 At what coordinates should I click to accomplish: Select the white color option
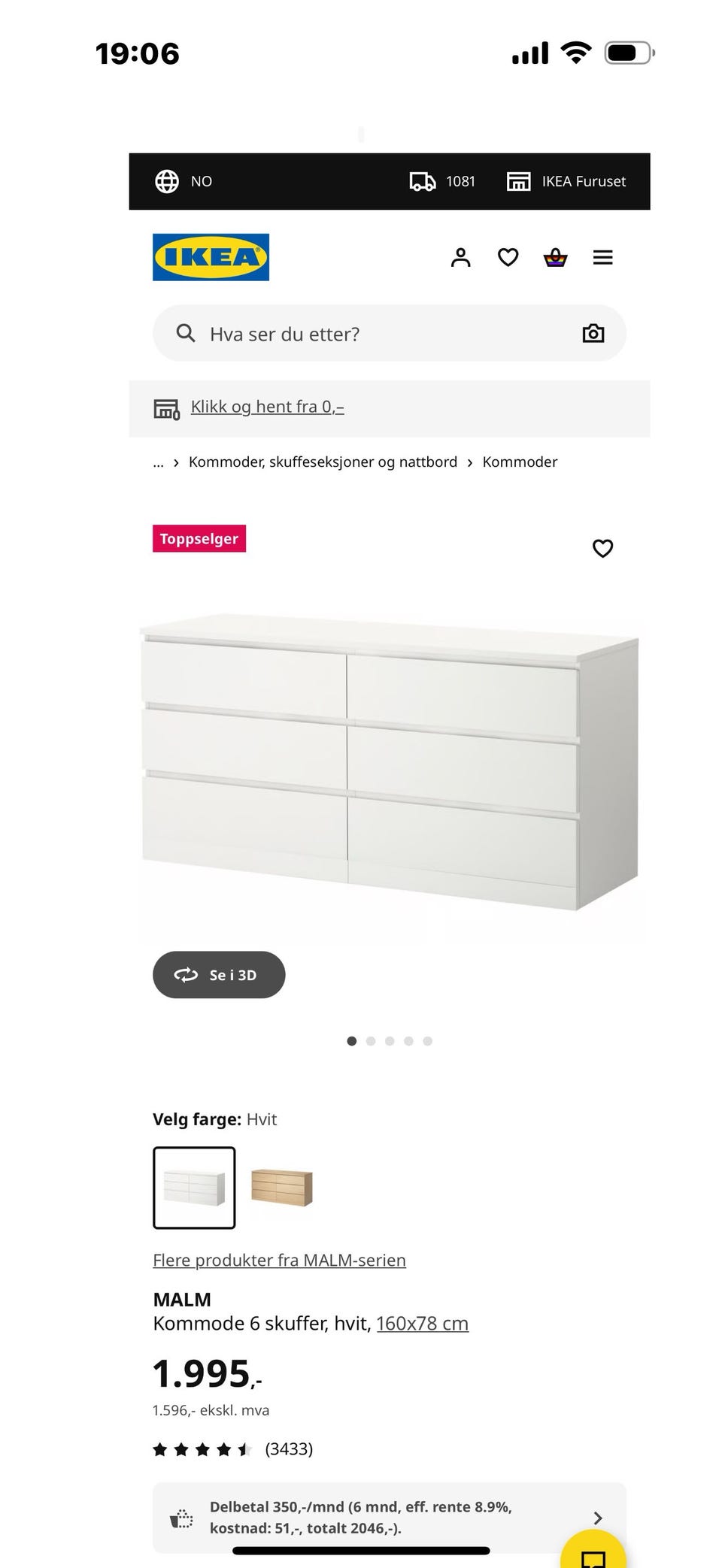click(194, 1189)
